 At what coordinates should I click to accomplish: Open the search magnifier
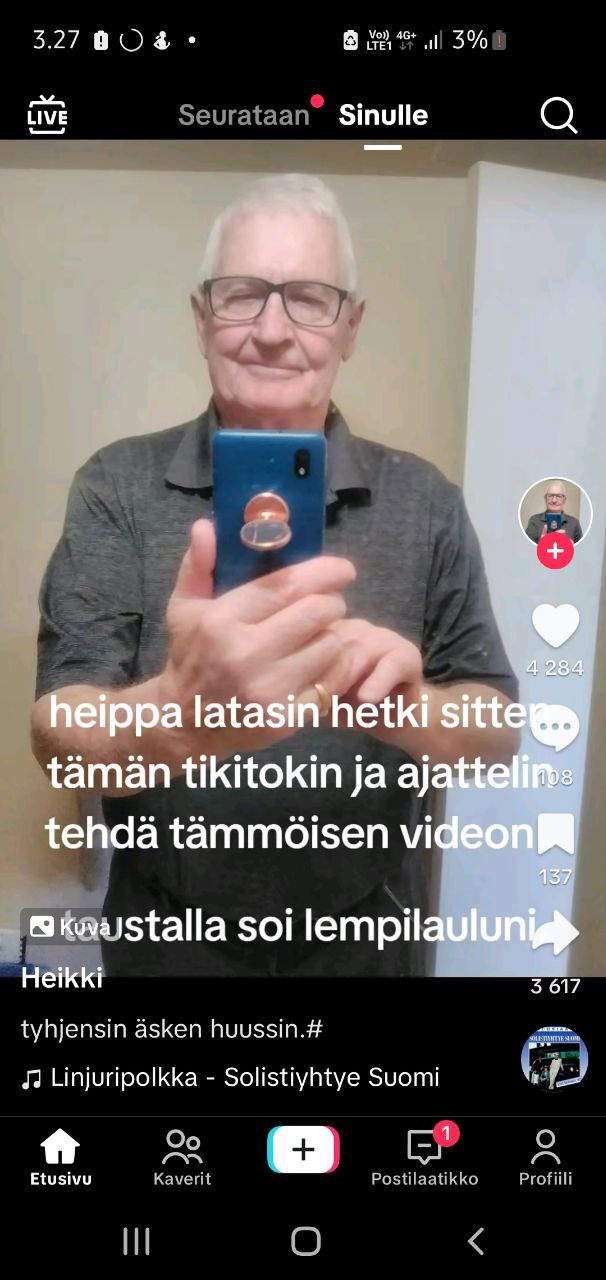click(x=558, y=116)
